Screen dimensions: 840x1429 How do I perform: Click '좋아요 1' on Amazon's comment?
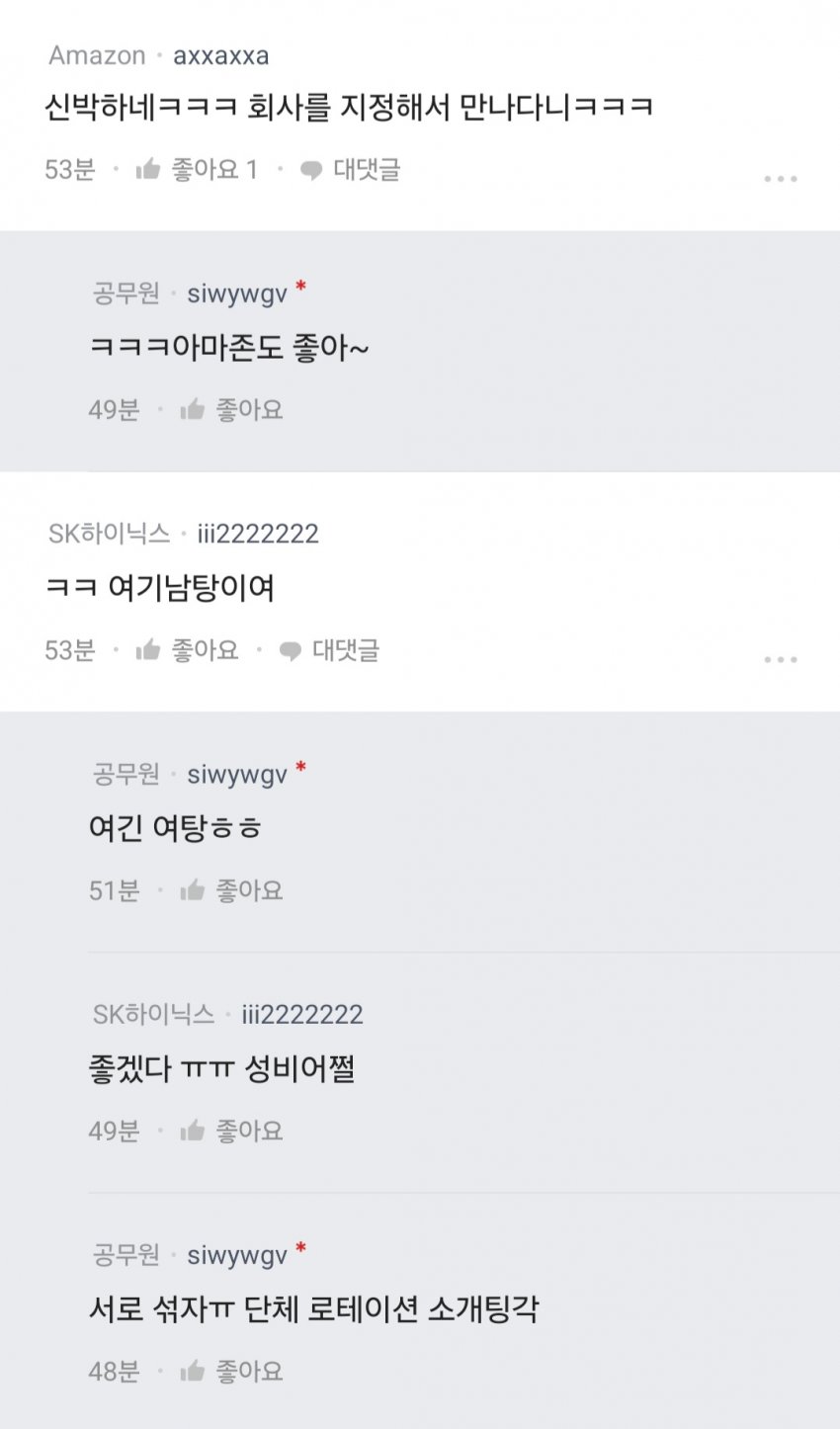(216, 170)
